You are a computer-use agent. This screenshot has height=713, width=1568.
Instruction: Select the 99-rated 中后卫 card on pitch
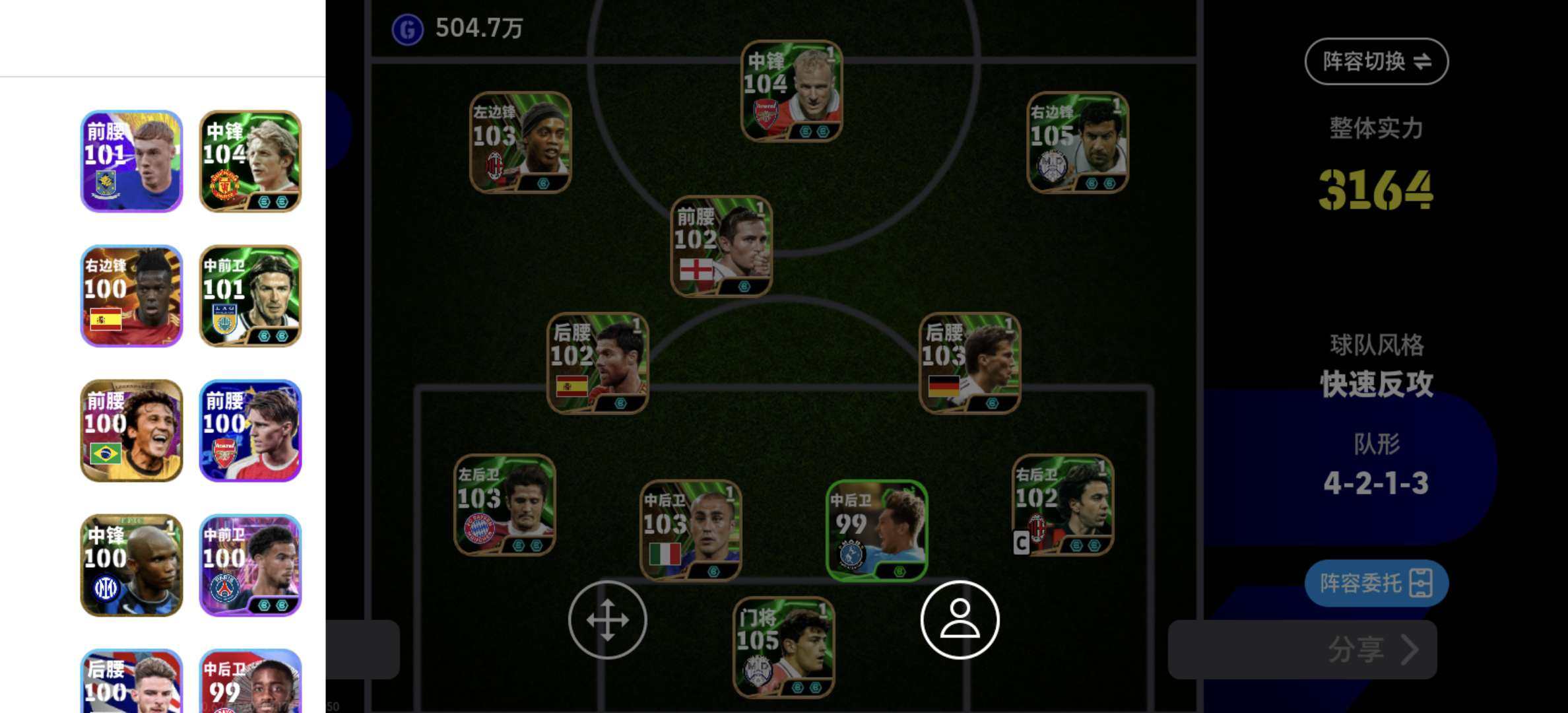[x=876, y=531]
